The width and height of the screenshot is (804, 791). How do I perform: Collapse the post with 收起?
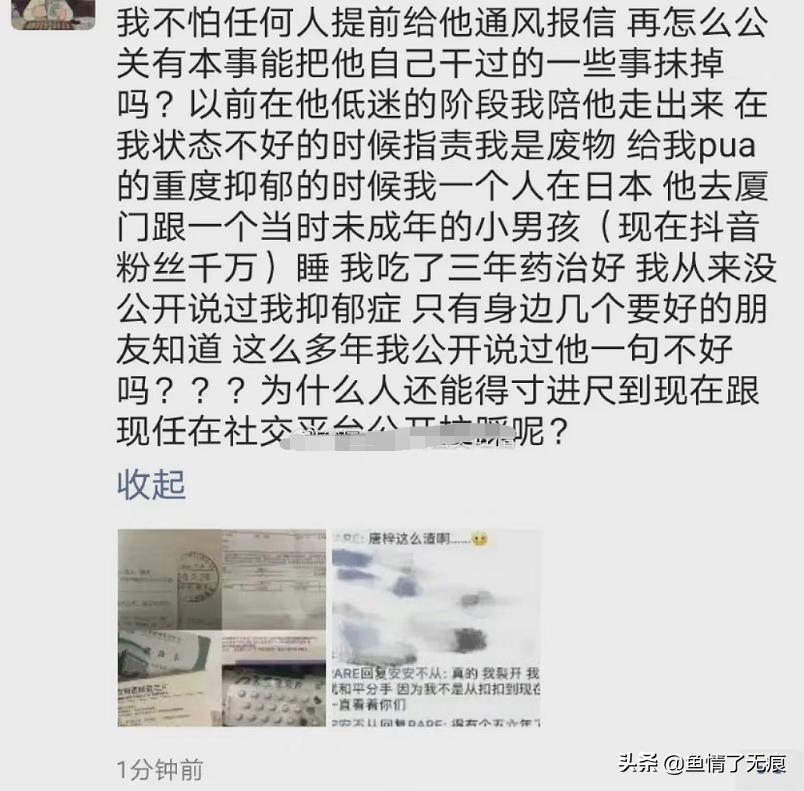pyautogui.click(x=152, y=484)
